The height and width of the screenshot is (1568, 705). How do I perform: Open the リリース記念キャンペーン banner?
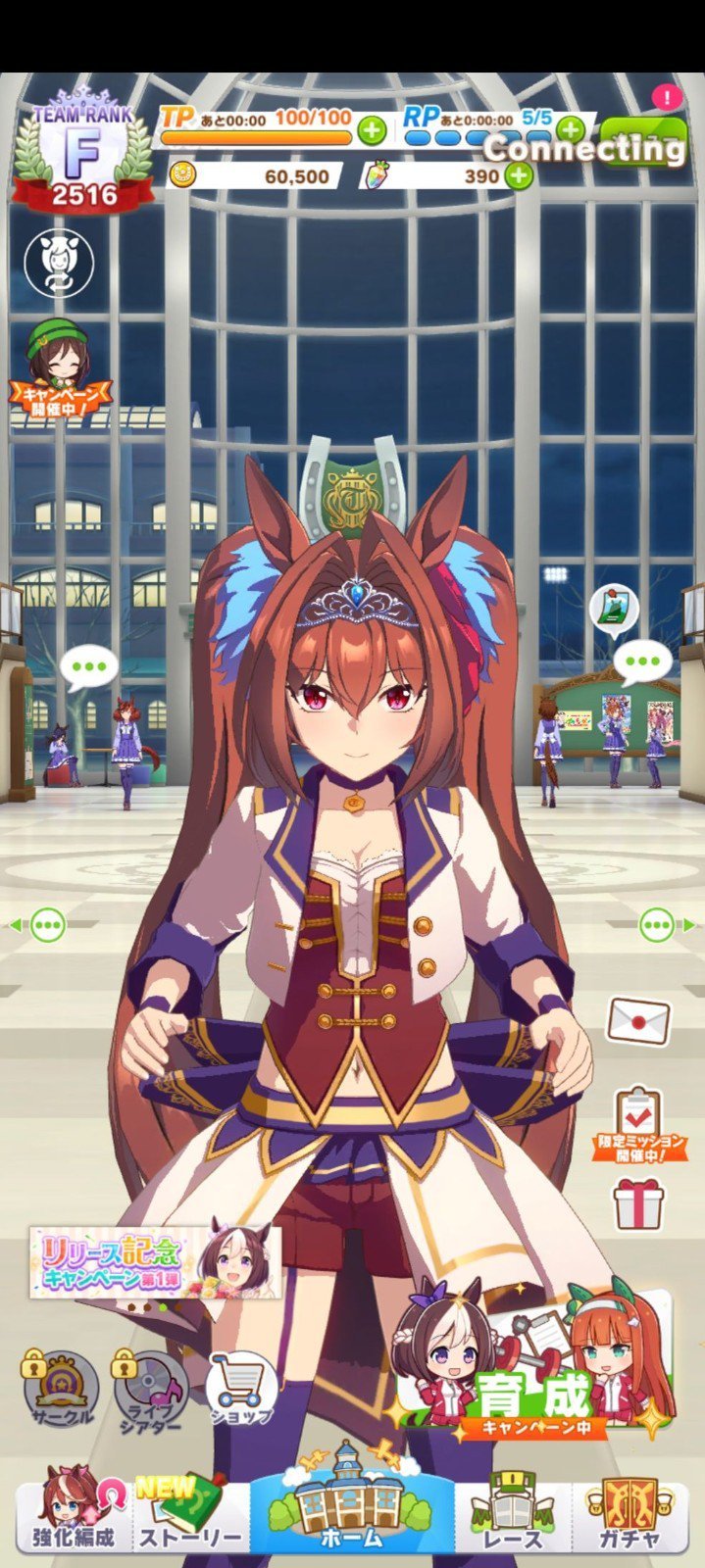(x=155, y=1262)
